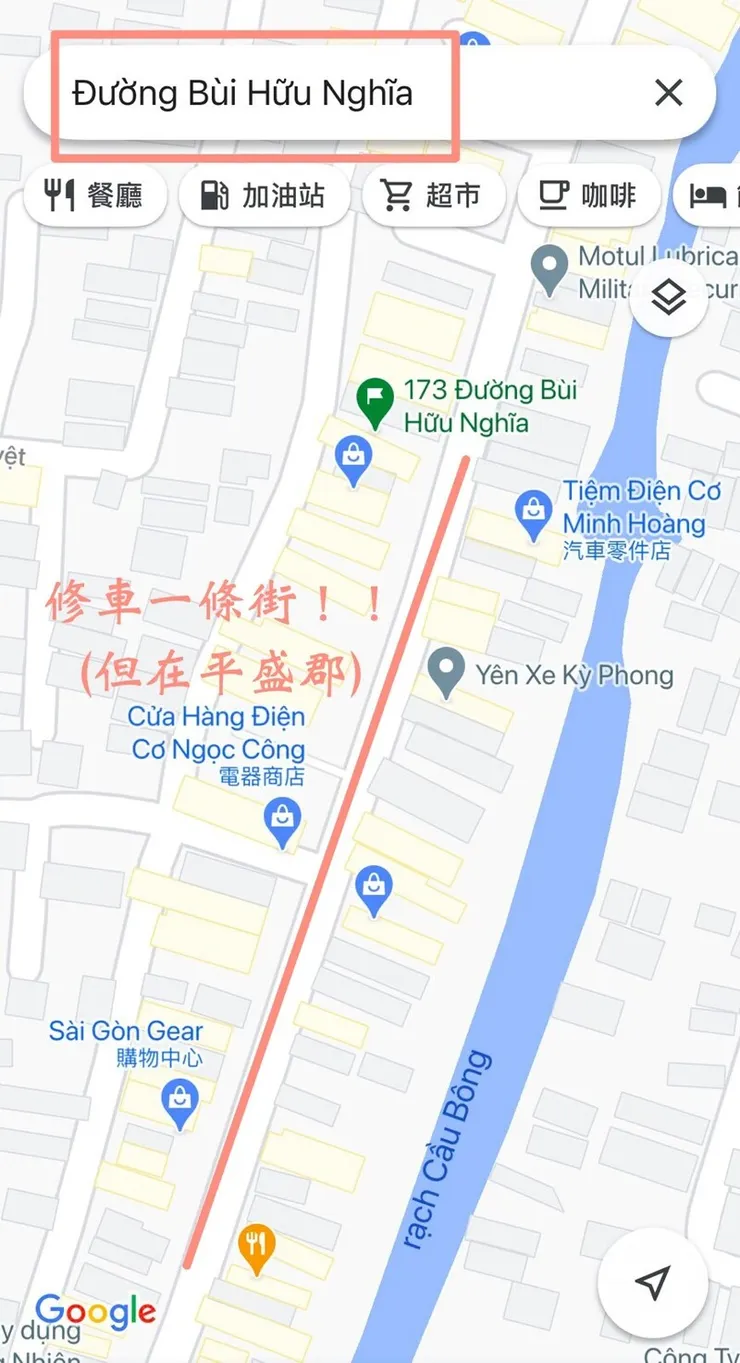The image size is (740, 1363).
Task: Enable the 加油站 gas station filter
Action: coord(264,195)
